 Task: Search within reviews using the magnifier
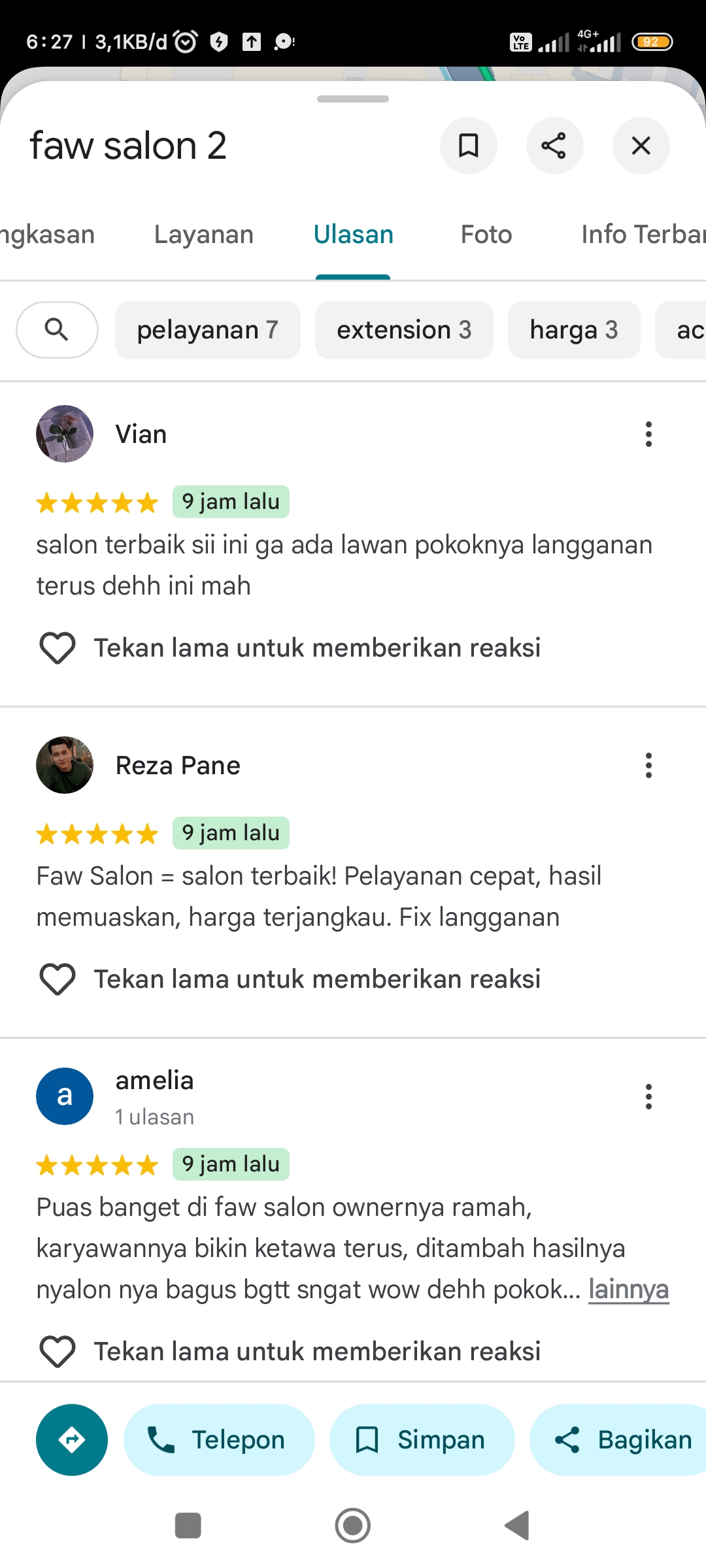[58, 330]
